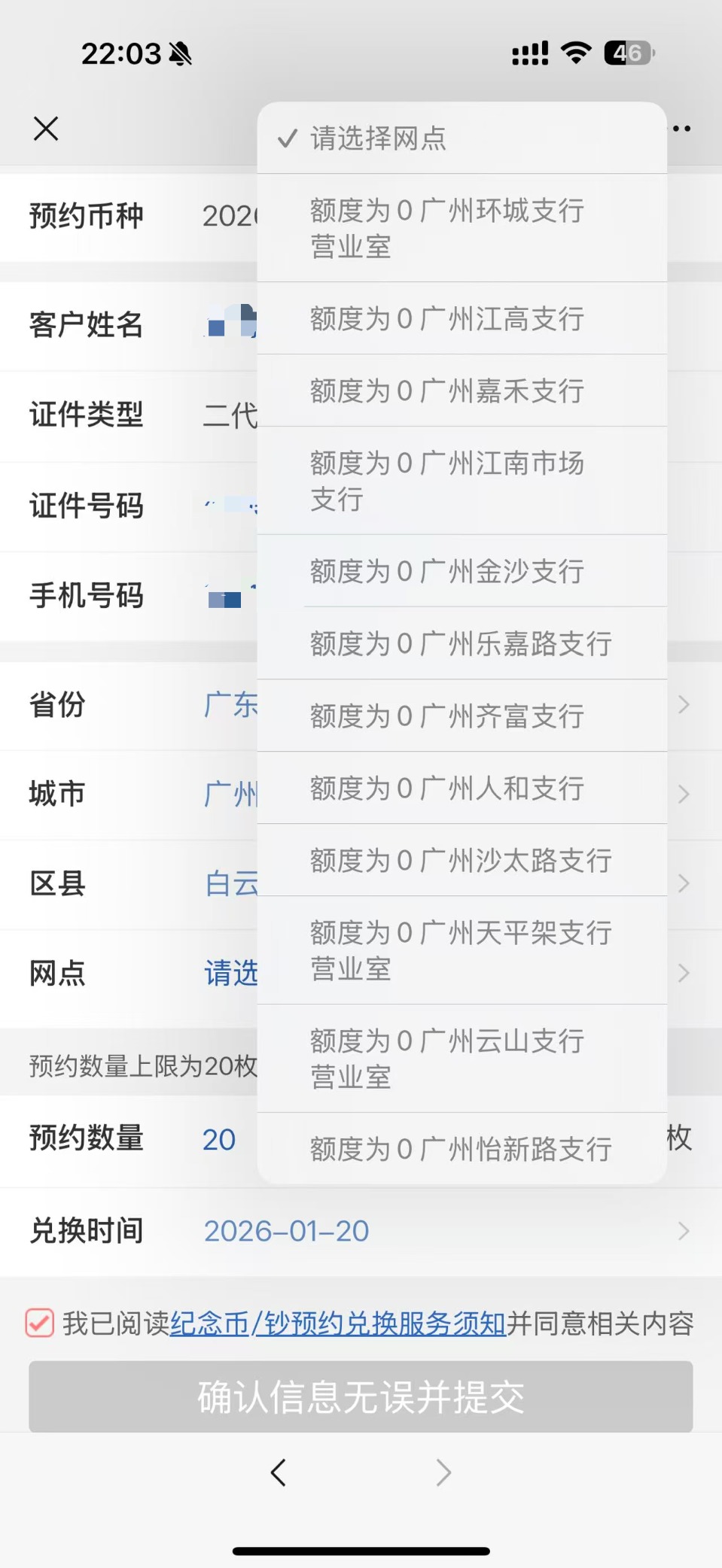Select 广州环城支行营业室 option
The image size is (722, 1568).
point(461,228)
